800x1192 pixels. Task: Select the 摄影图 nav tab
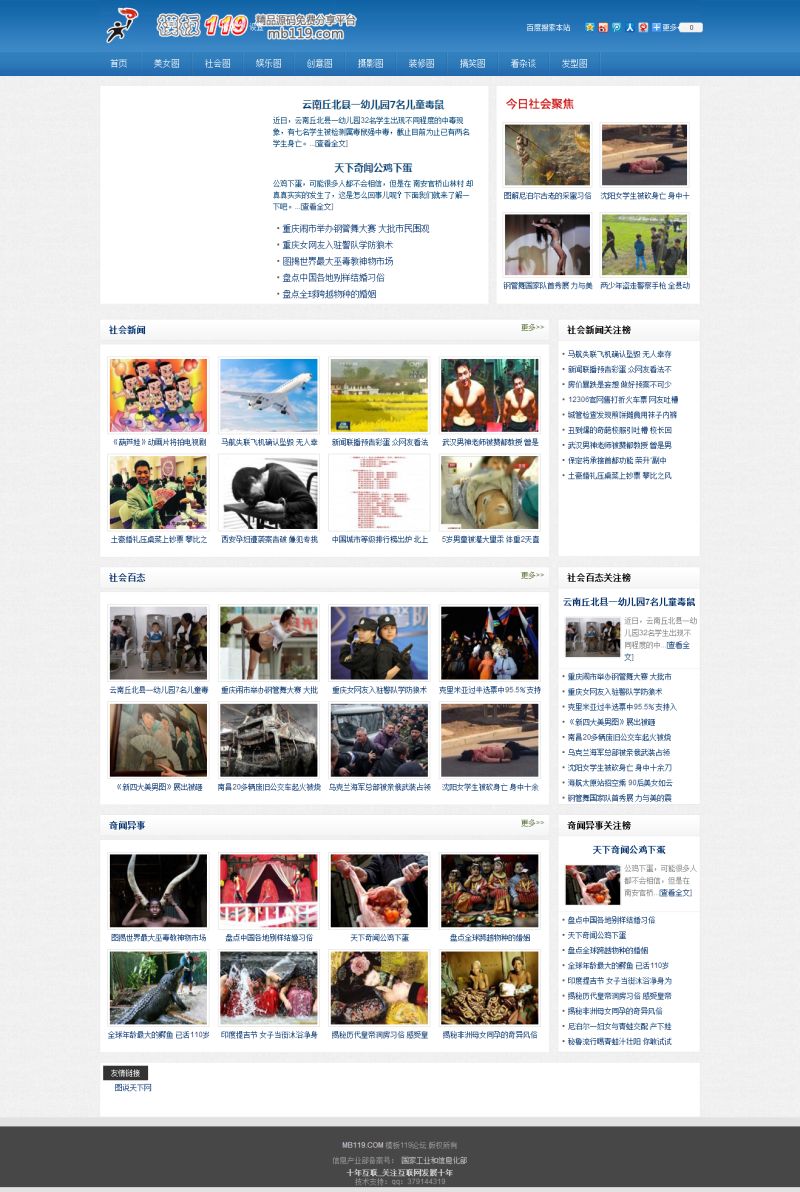click(370, 63)
